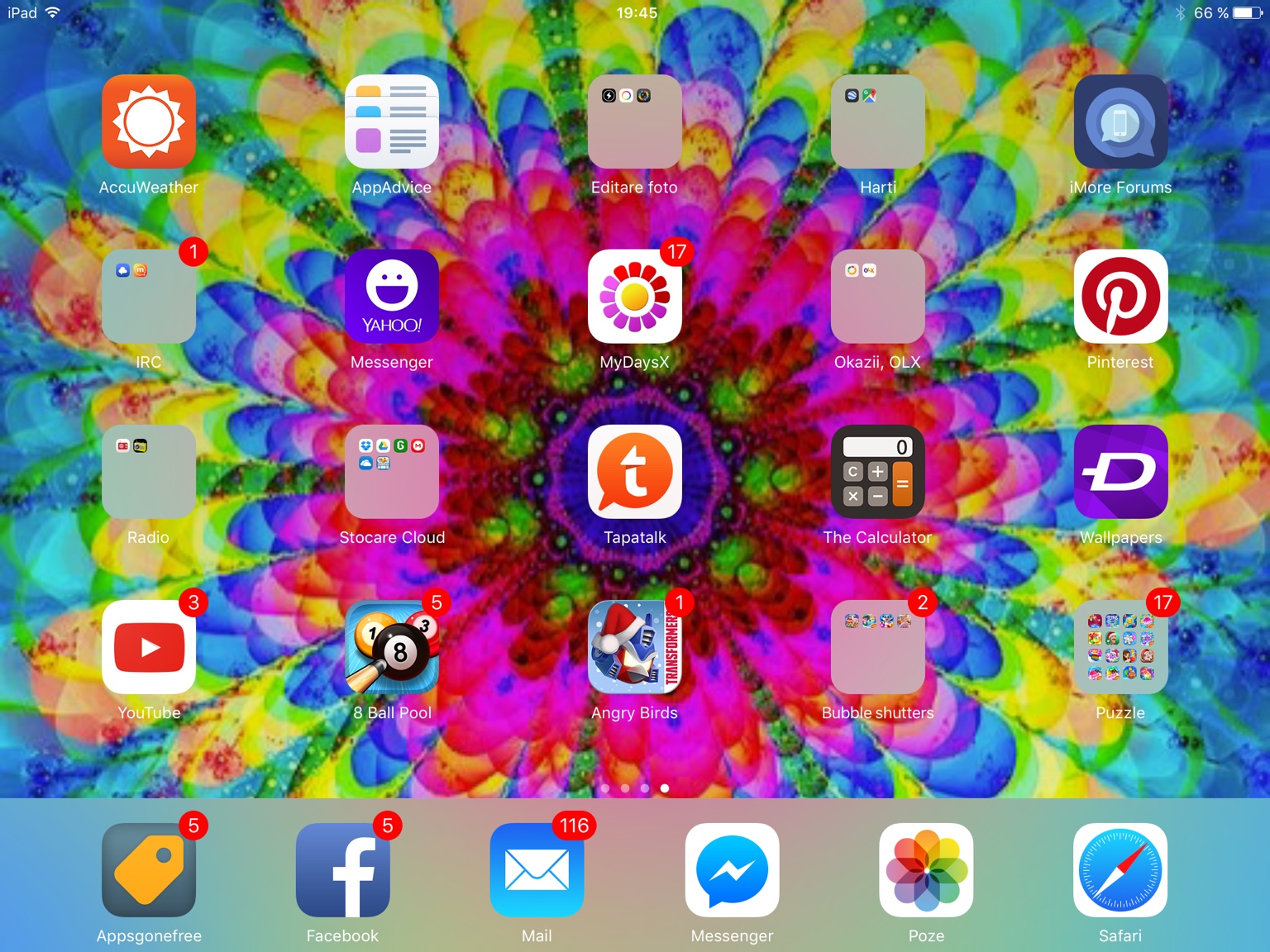This screenshot has height=952, width=1270.
Task: Open Mail from the dock
Action: pos(537,870)
